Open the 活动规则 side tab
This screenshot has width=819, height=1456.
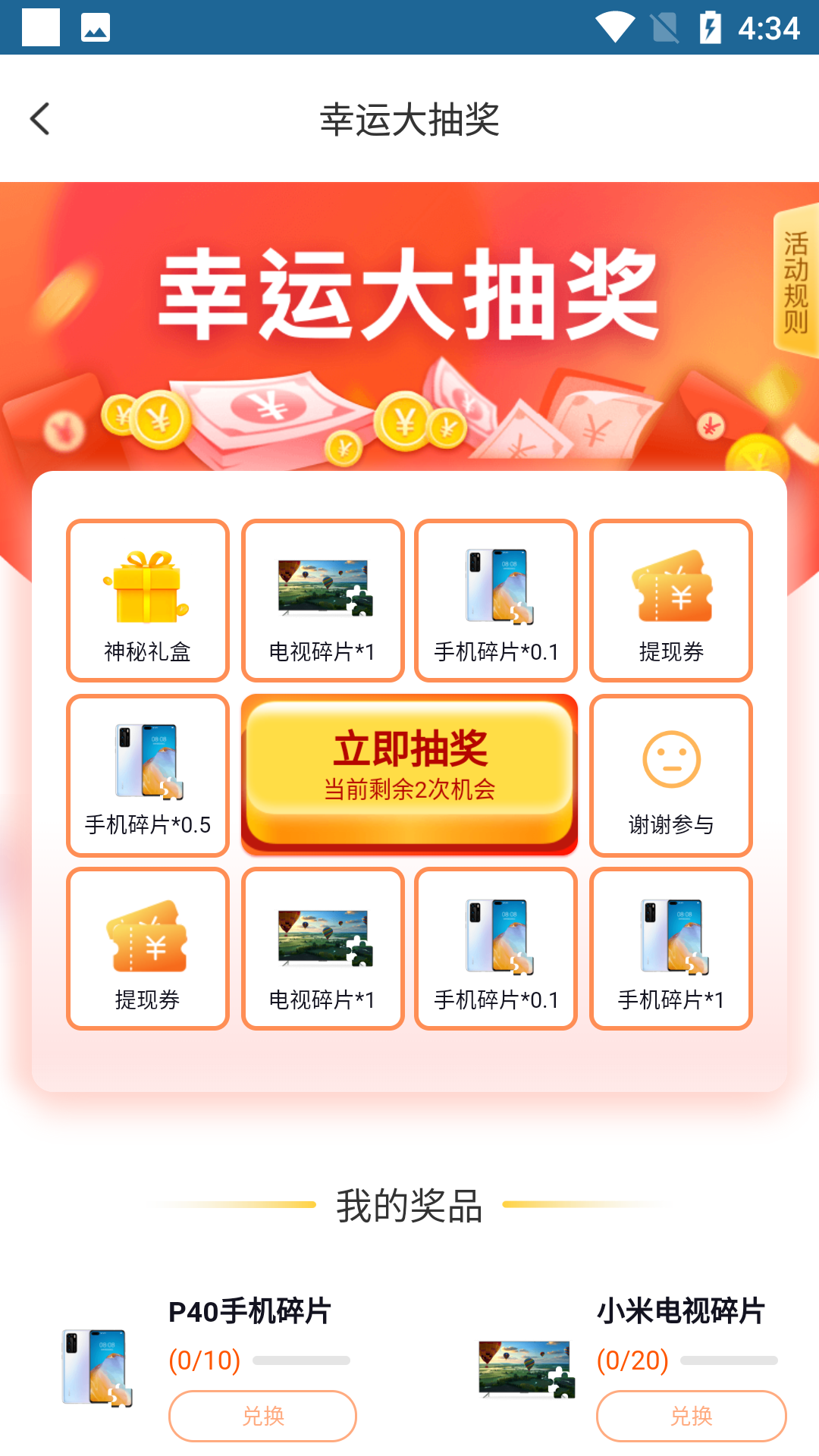point(795,281)
